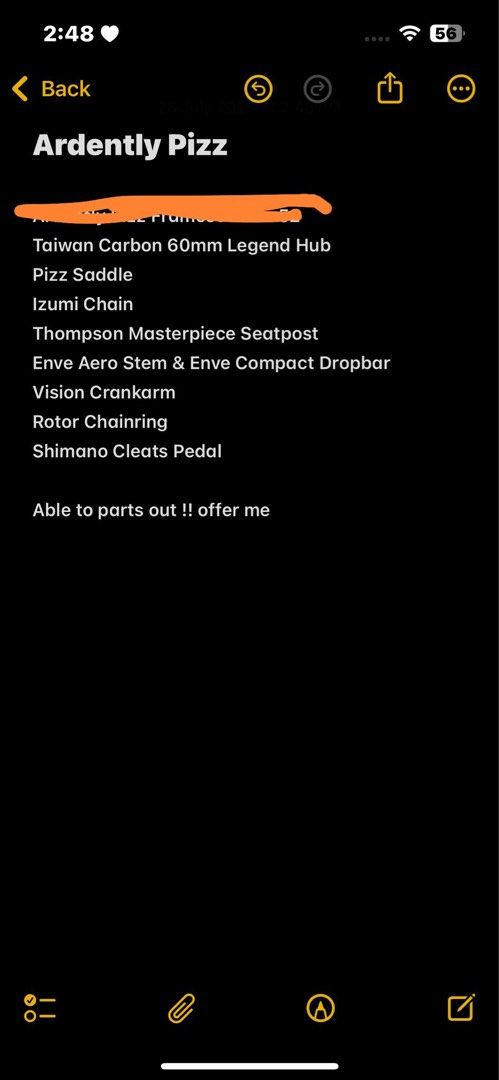Share this note
The height and width of the screenshot is (1080, 499).
coord(390,88)
